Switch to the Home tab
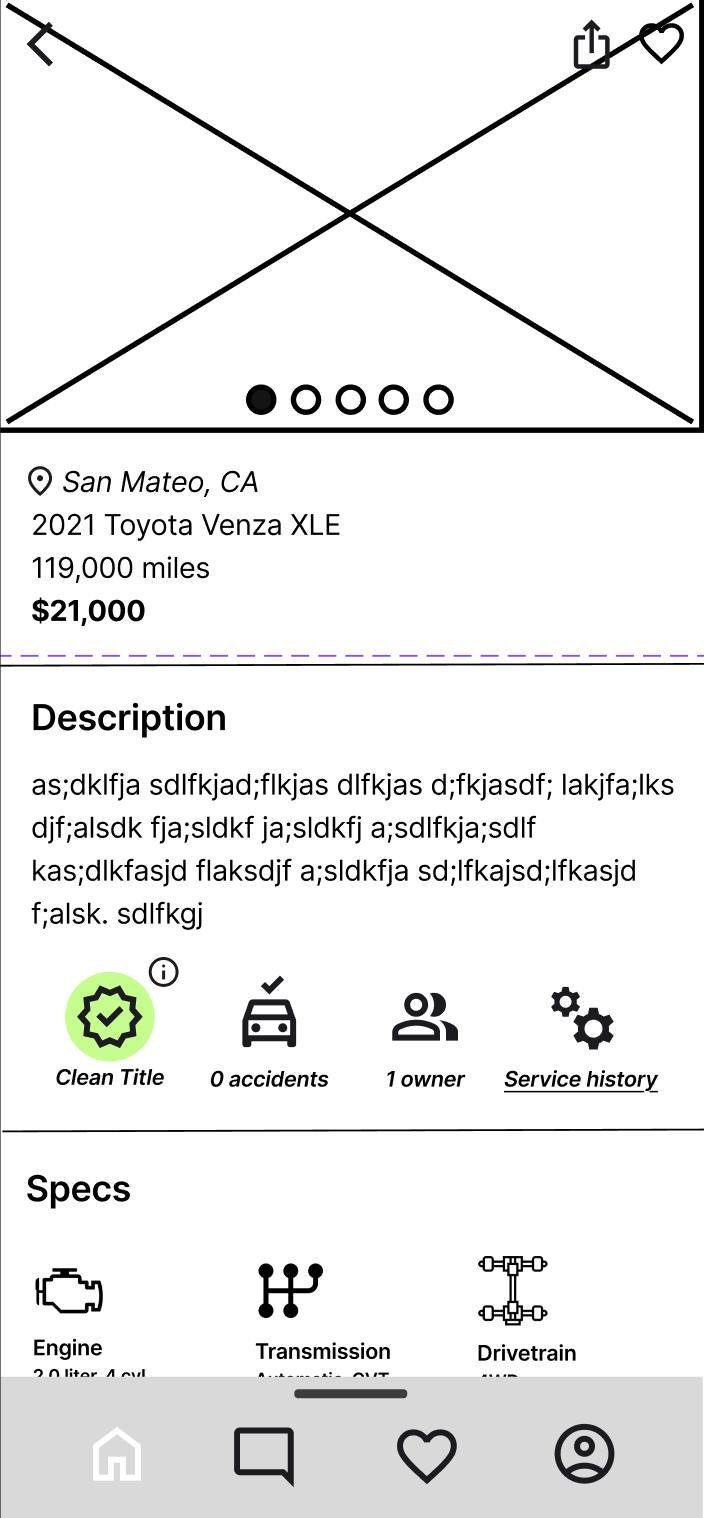The height and width of the screenshot is (1518, 704). point(117,1454)
